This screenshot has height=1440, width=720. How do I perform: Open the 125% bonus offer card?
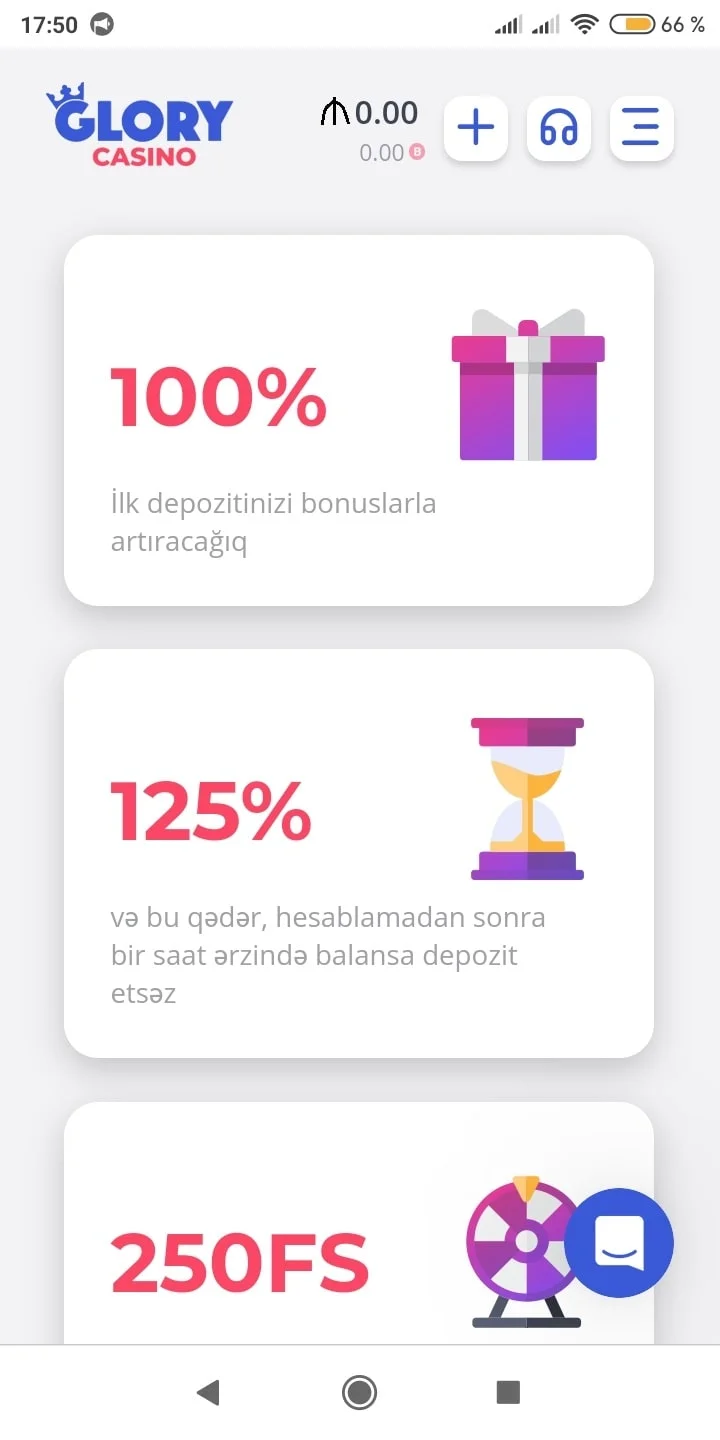point(360,855)
